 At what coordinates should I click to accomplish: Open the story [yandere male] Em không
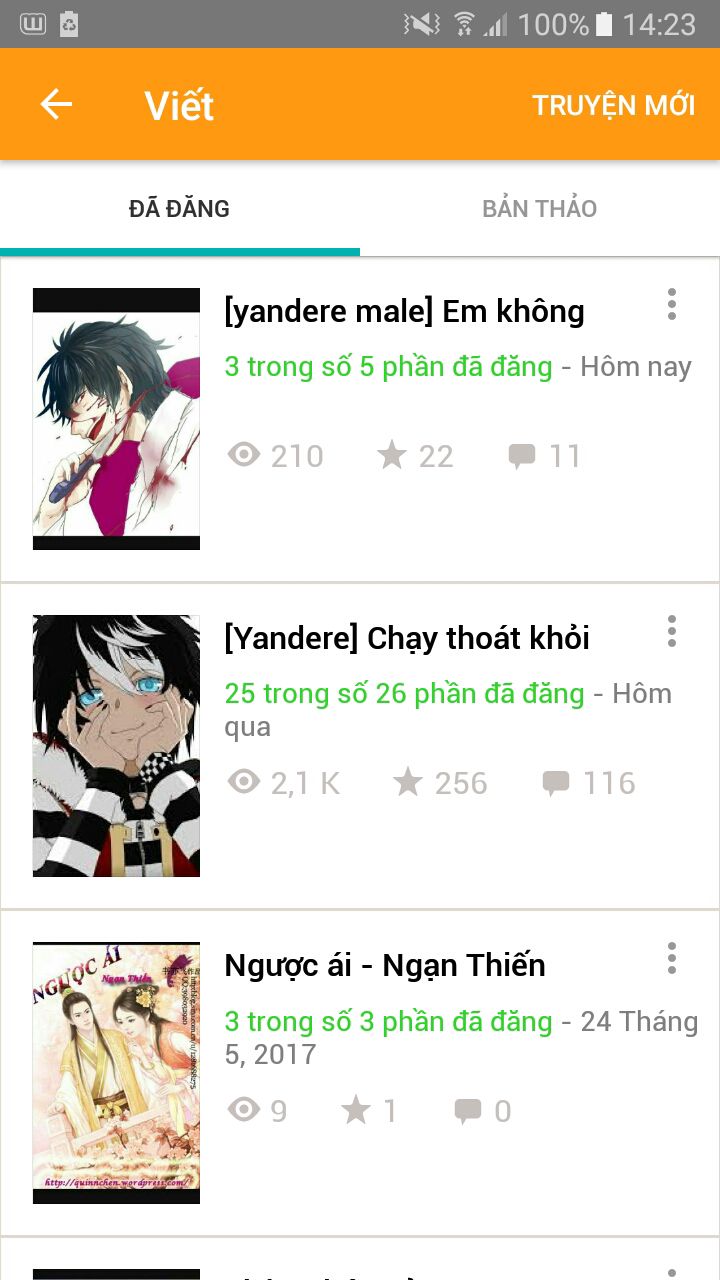pyautogui.click(x=360, y=419)
